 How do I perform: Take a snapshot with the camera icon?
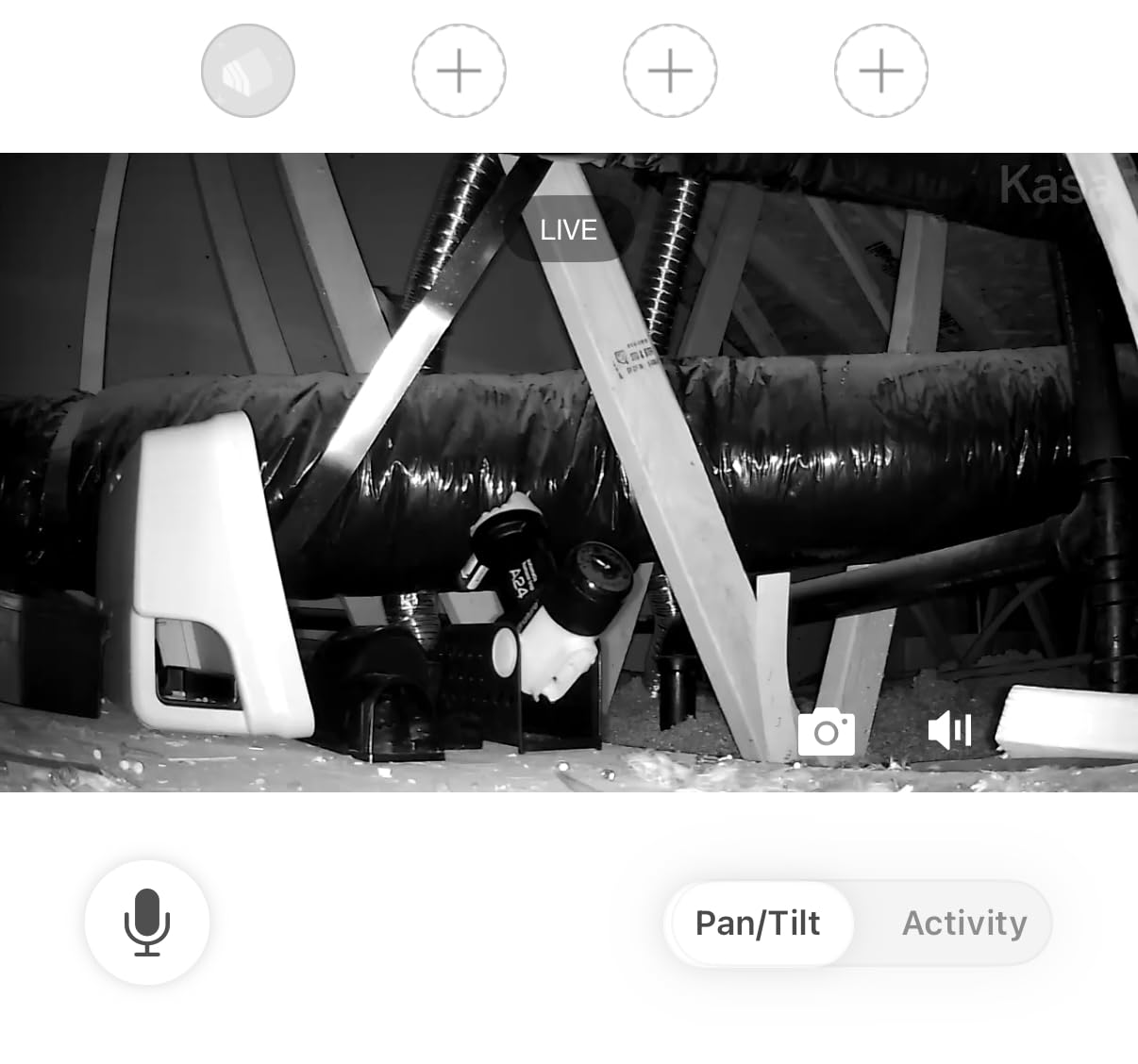pyautogui.click(x=827, y=731)
